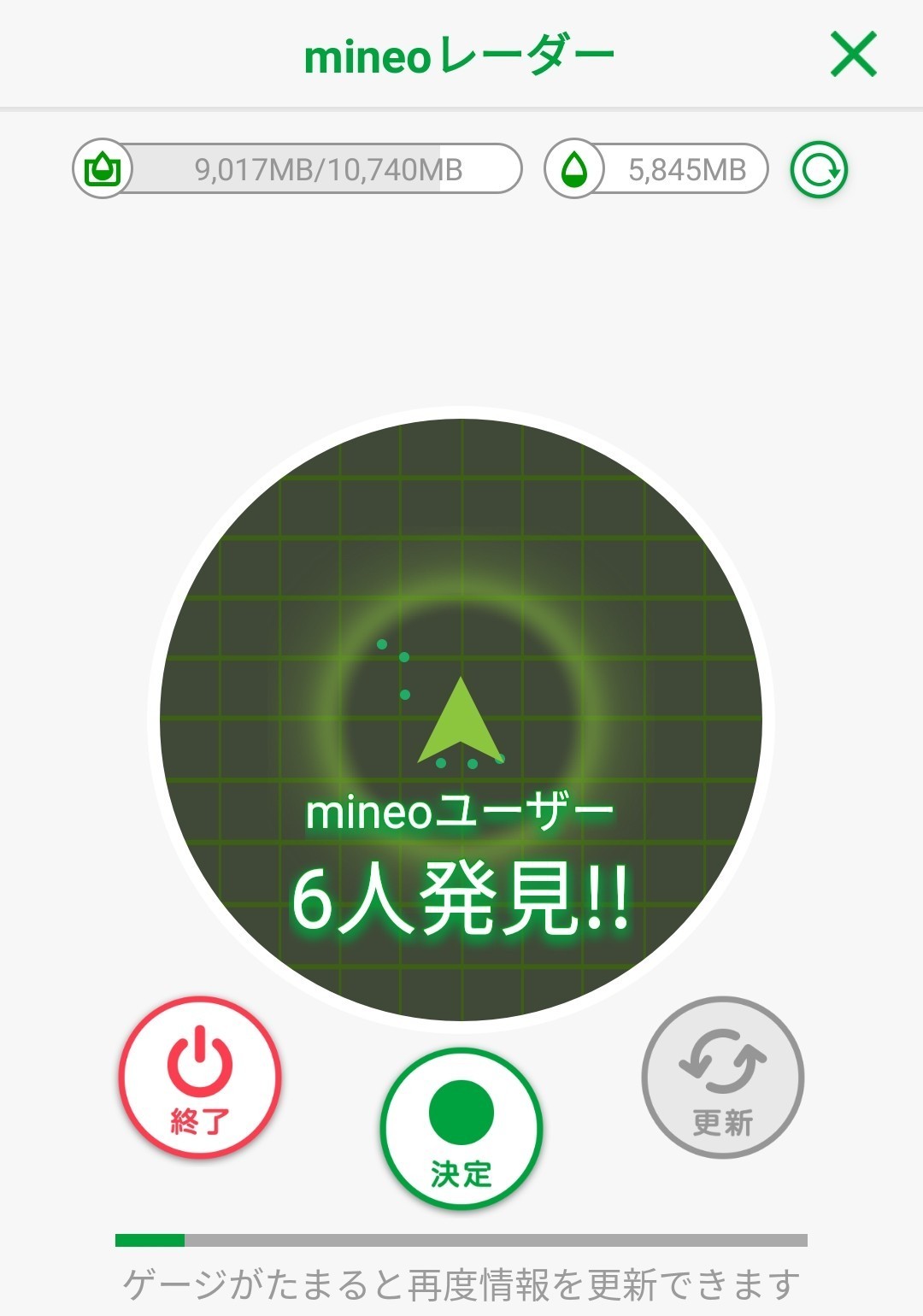
Task: Refresh the data balance display
Action: [x=819, y=169]
